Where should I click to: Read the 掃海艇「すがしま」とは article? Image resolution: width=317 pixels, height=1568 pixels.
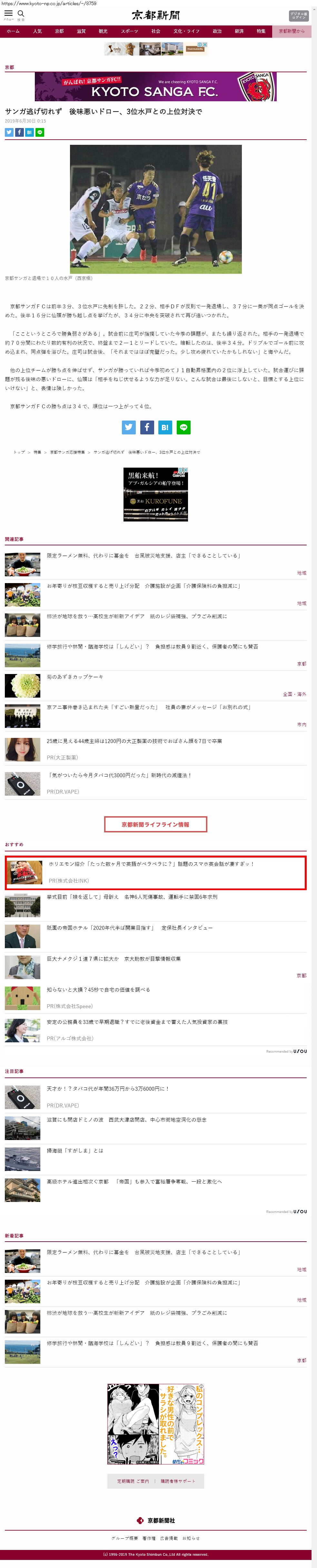[75, 1150]
